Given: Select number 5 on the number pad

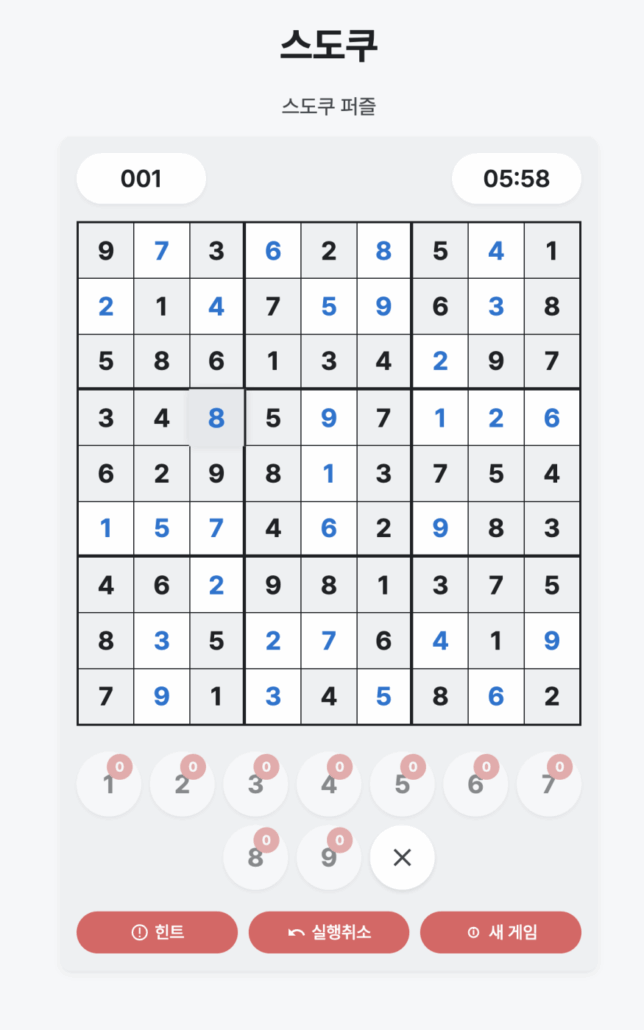Looking at the screenshot, I should tap(402, 784).
